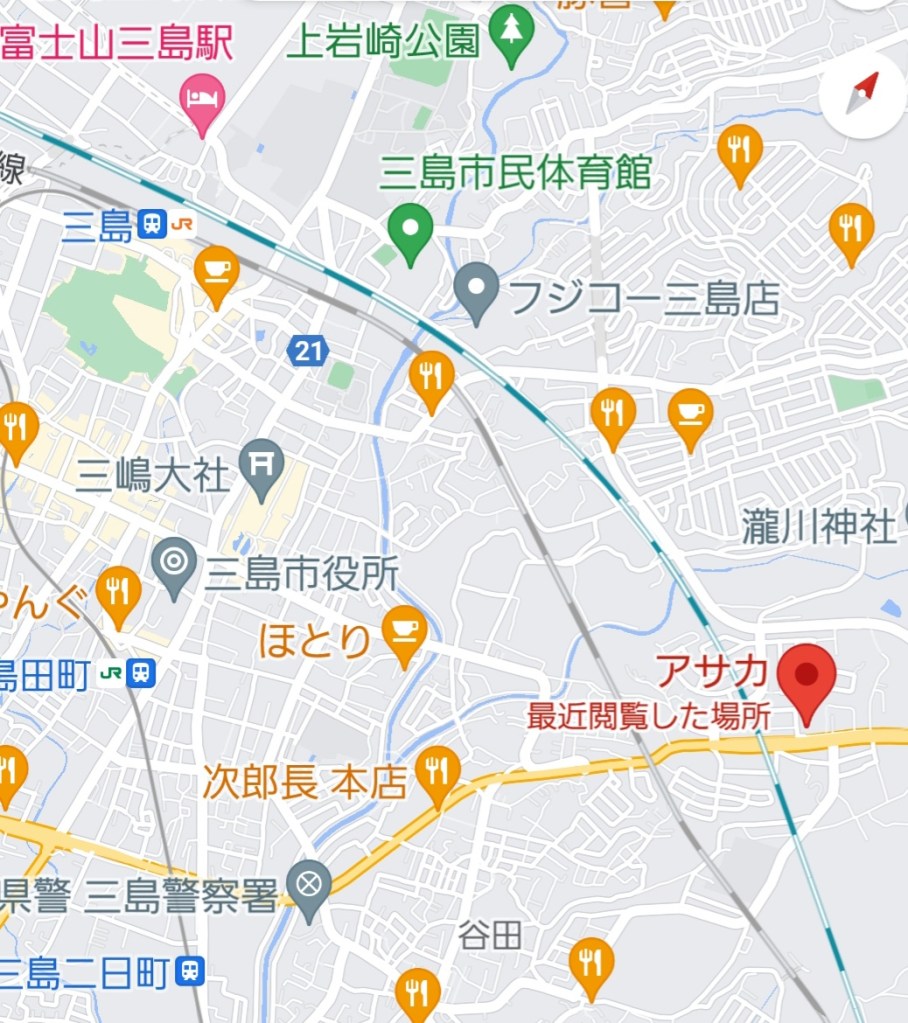
Task: Tap the compass button to reset orientation
Action: tap(862, 94)
